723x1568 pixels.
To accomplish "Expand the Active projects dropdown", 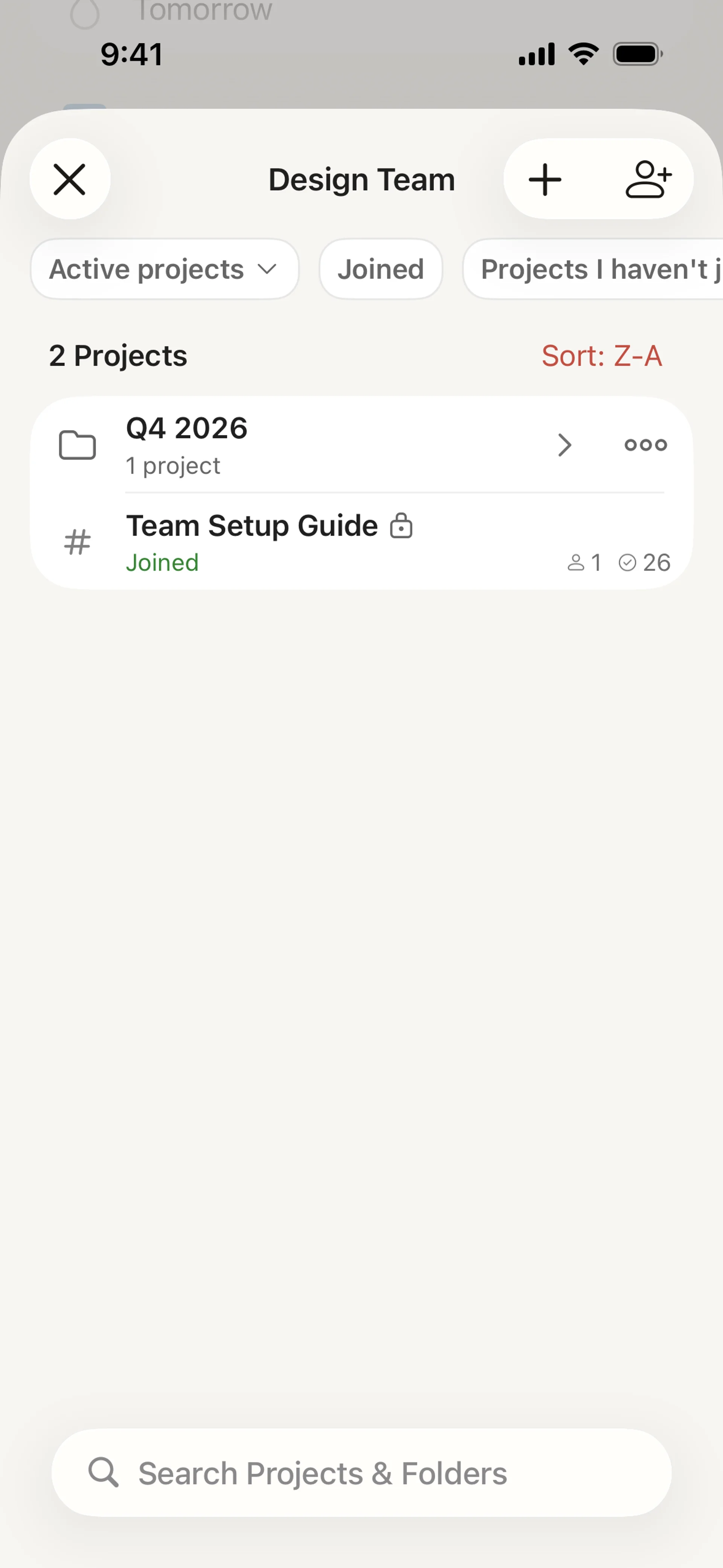I will (x=164, y=269).
